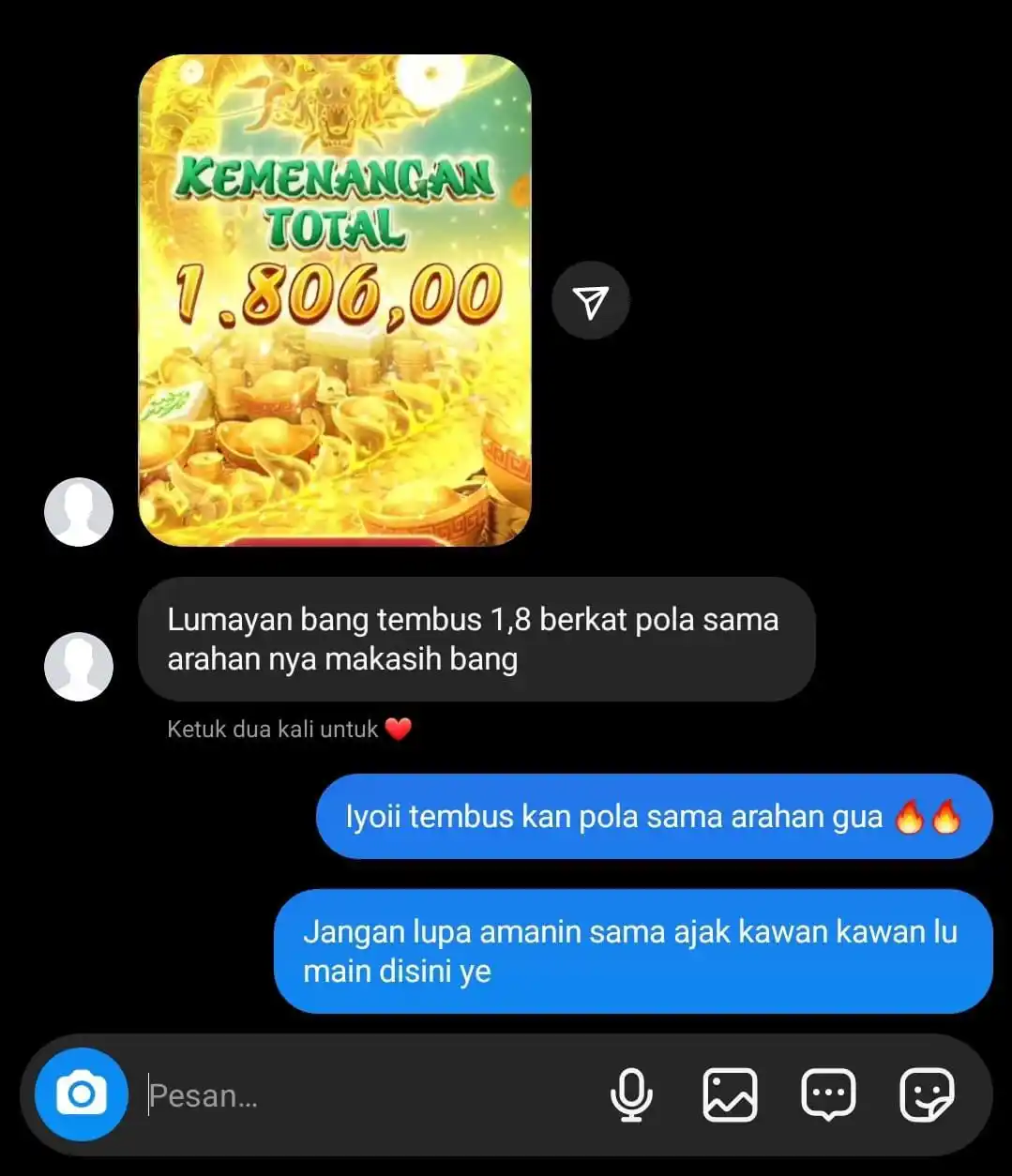Open the quick replies bubble icon
The height and width of the screenshot is (1176, 1012).
pos(828,1094)
